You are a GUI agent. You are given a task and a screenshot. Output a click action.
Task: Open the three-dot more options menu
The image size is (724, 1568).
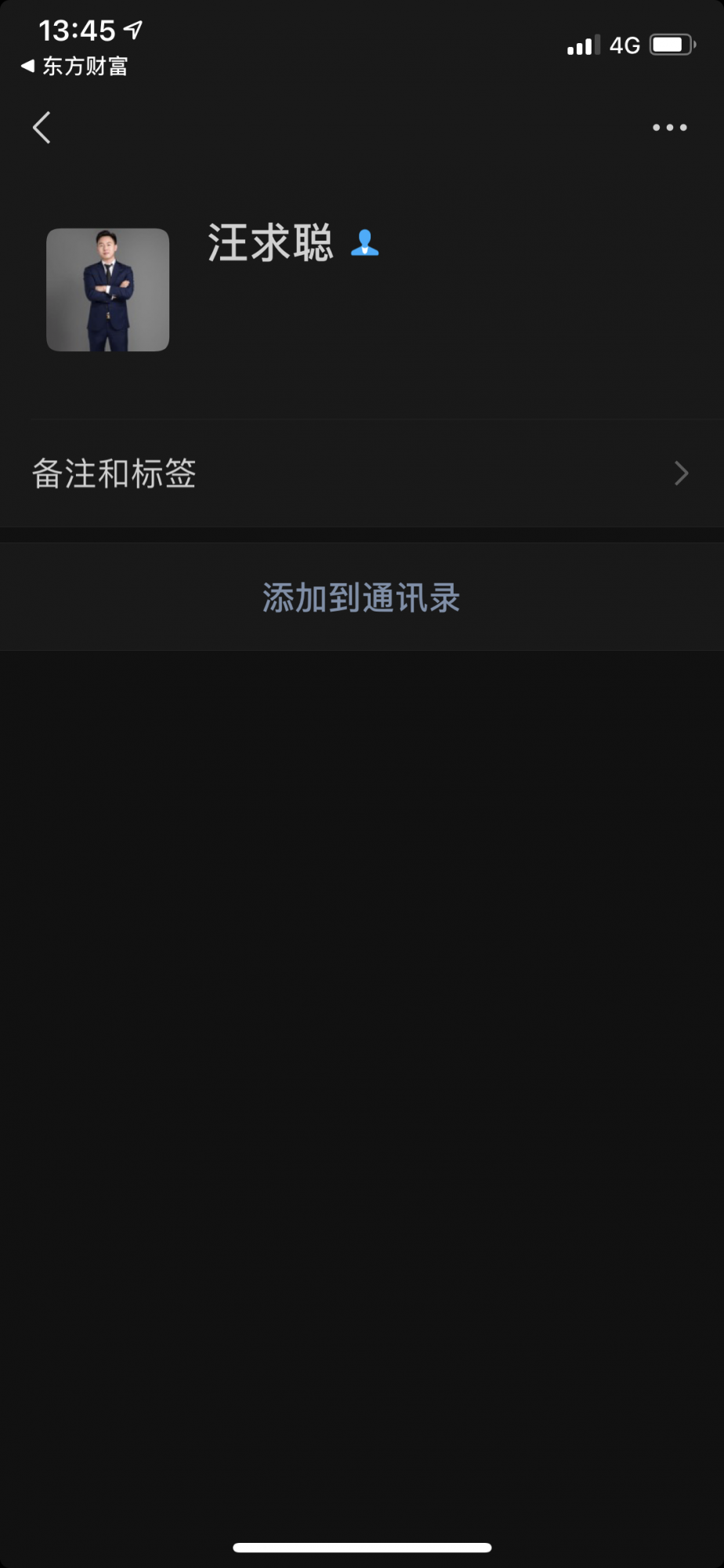coord(669,128)
